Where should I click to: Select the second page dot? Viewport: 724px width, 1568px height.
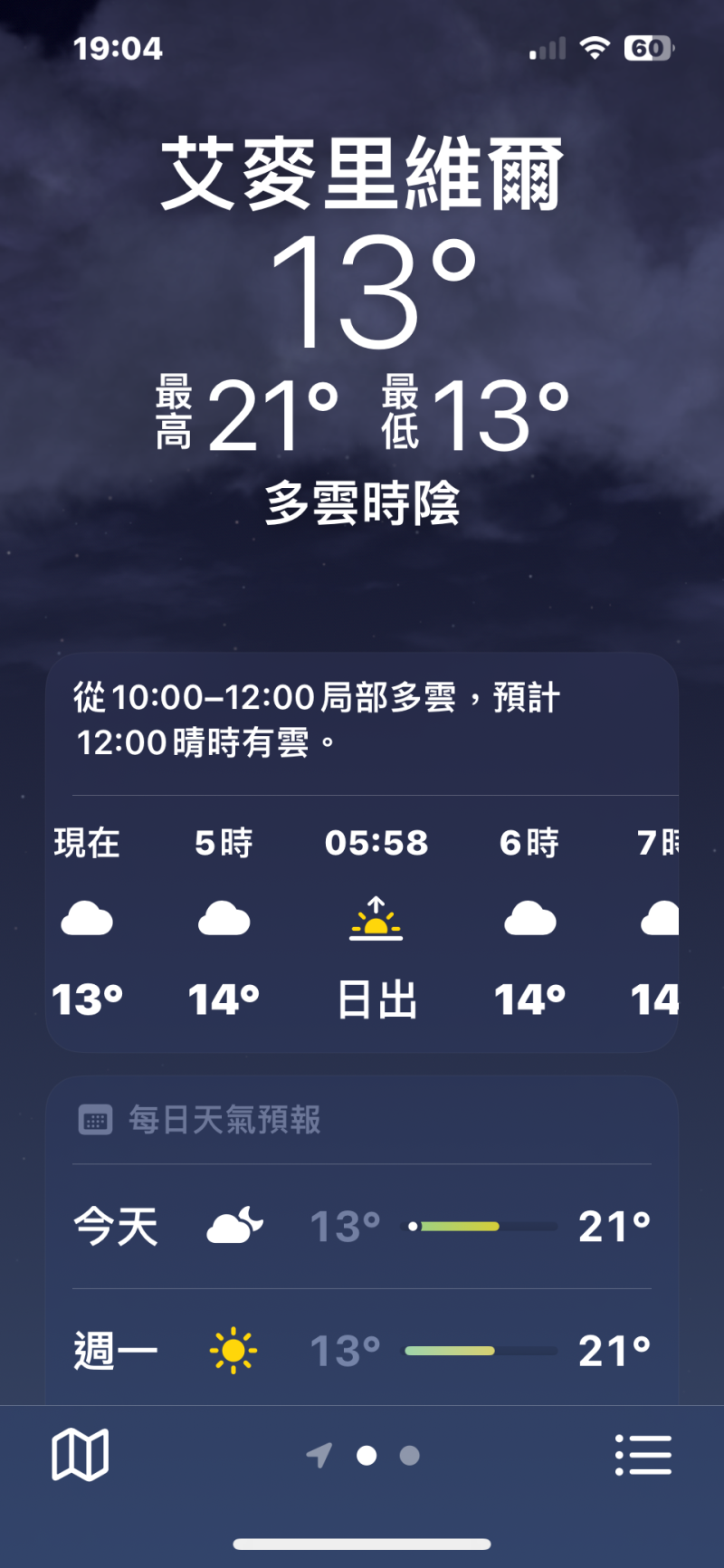click(x=408, y=1455)
